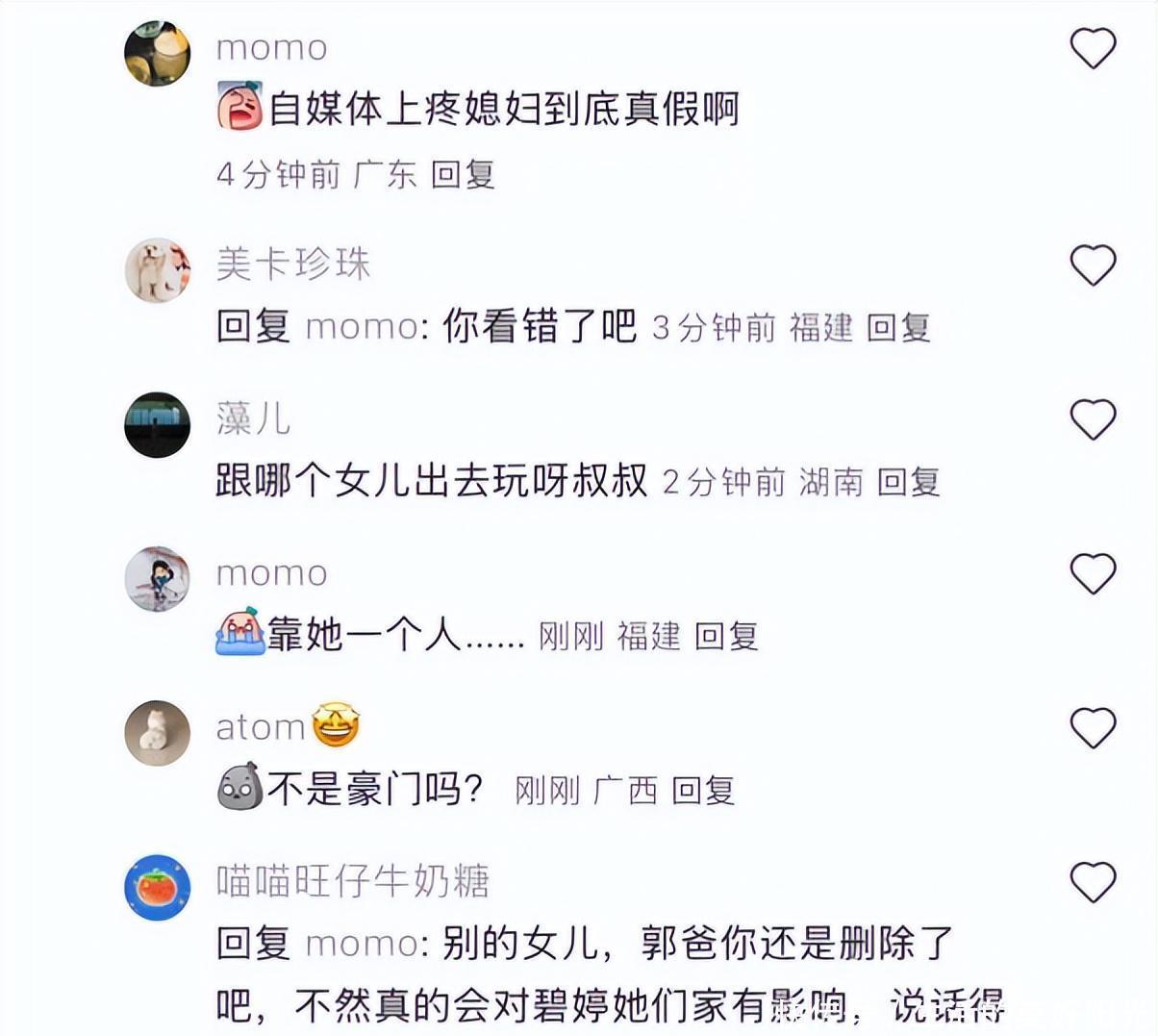This screenshot has height=1036, width=1158.
Task: Reply to momo's 靠她一个人 comment
Action: click(x=726, y=636)
